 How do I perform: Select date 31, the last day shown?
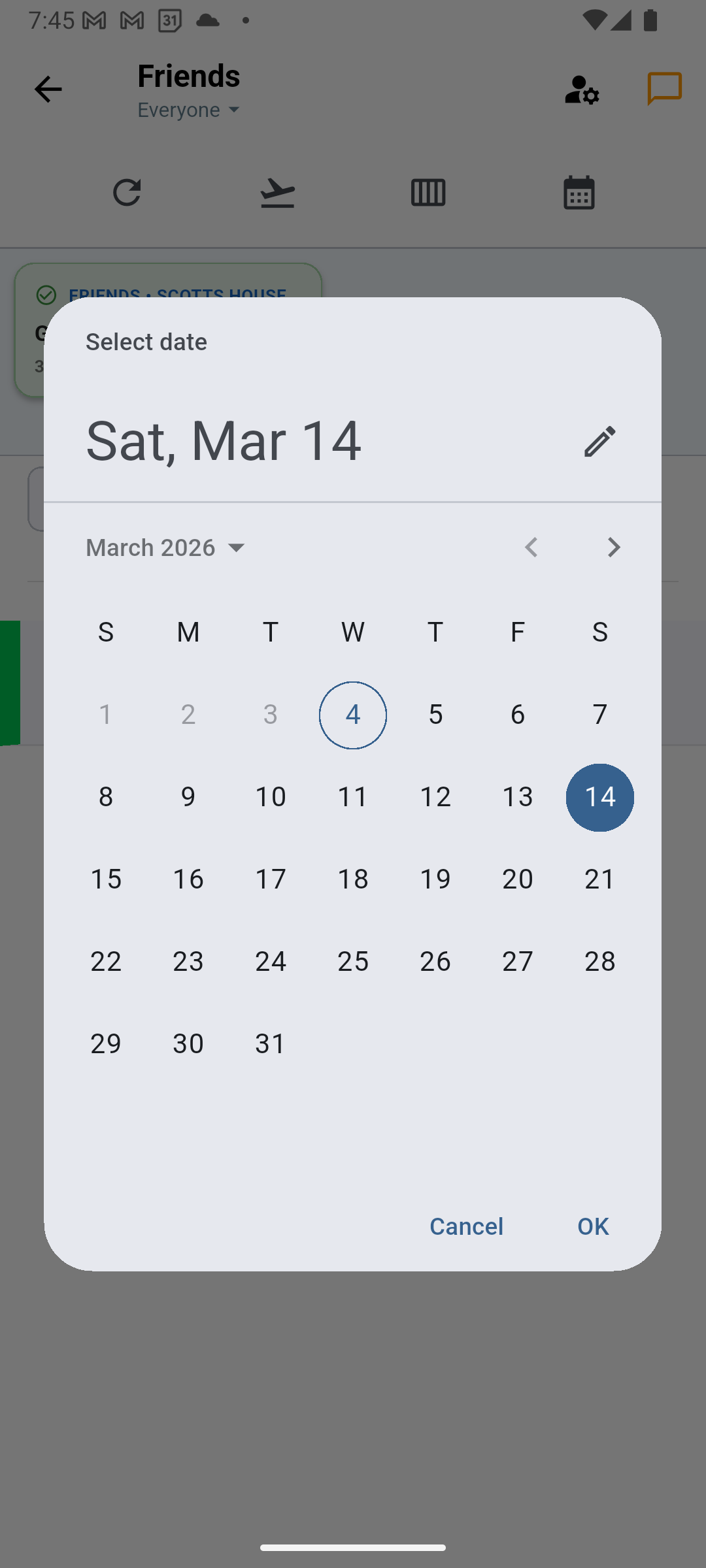(x=270, y=1043)
